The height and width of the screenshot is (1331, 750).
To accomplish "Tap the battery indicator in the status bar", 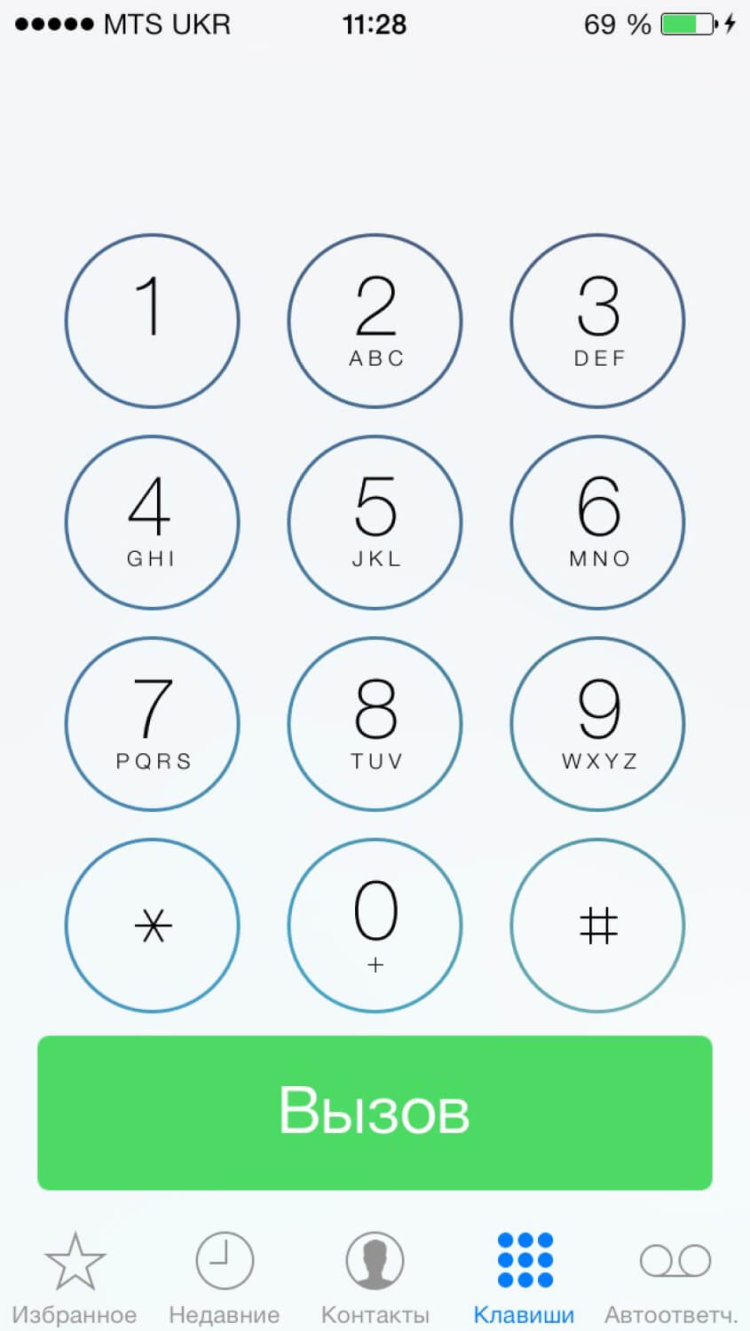I will tap(688, 25).
